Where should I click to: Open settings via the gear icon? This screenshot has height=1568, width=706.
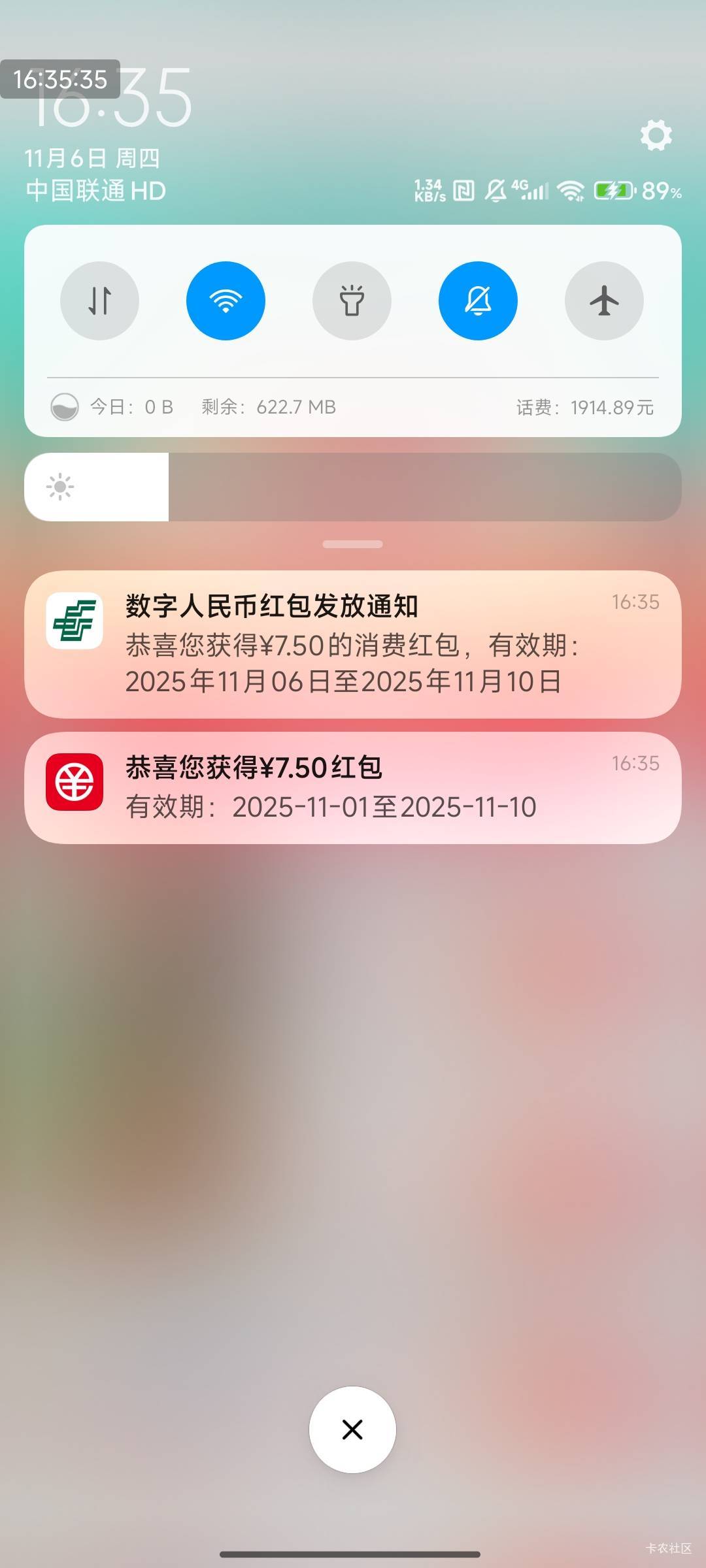[656, 135]
